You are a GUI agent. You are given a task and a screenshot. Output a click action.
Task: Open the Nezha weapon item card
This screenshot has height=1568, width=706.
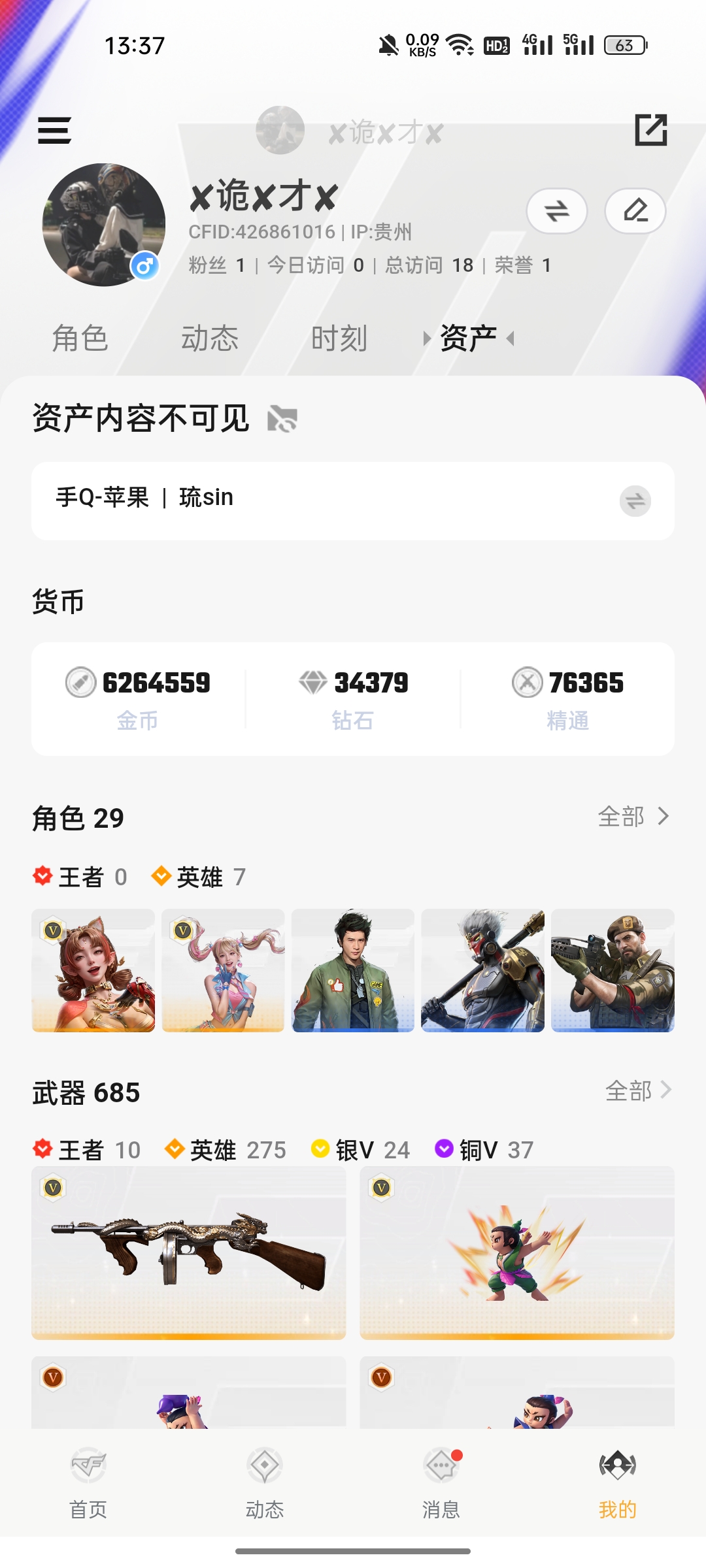point(516,1252)
